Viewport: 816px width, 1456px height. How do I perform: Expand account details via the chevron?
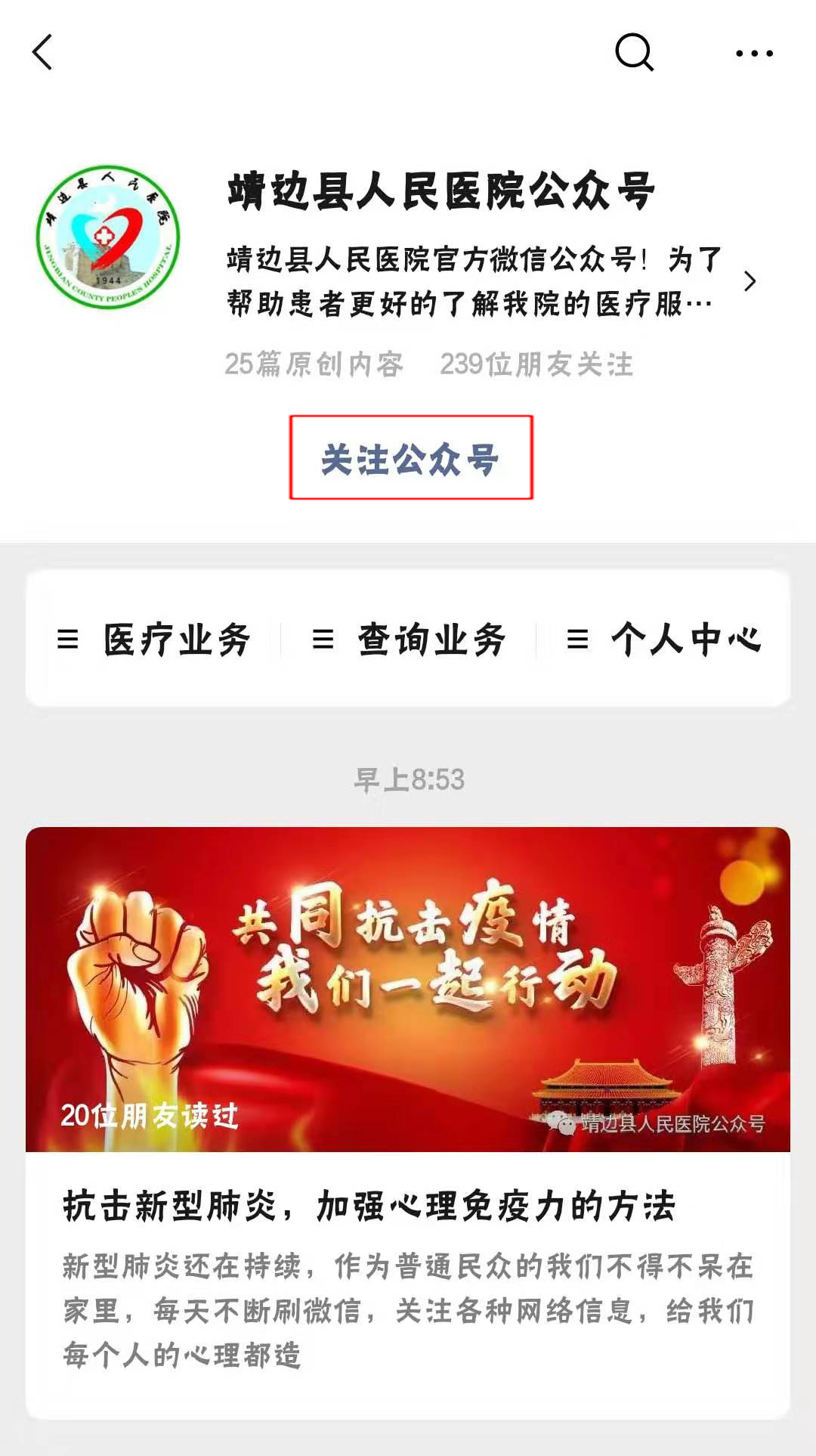click(x=749, y=281)
